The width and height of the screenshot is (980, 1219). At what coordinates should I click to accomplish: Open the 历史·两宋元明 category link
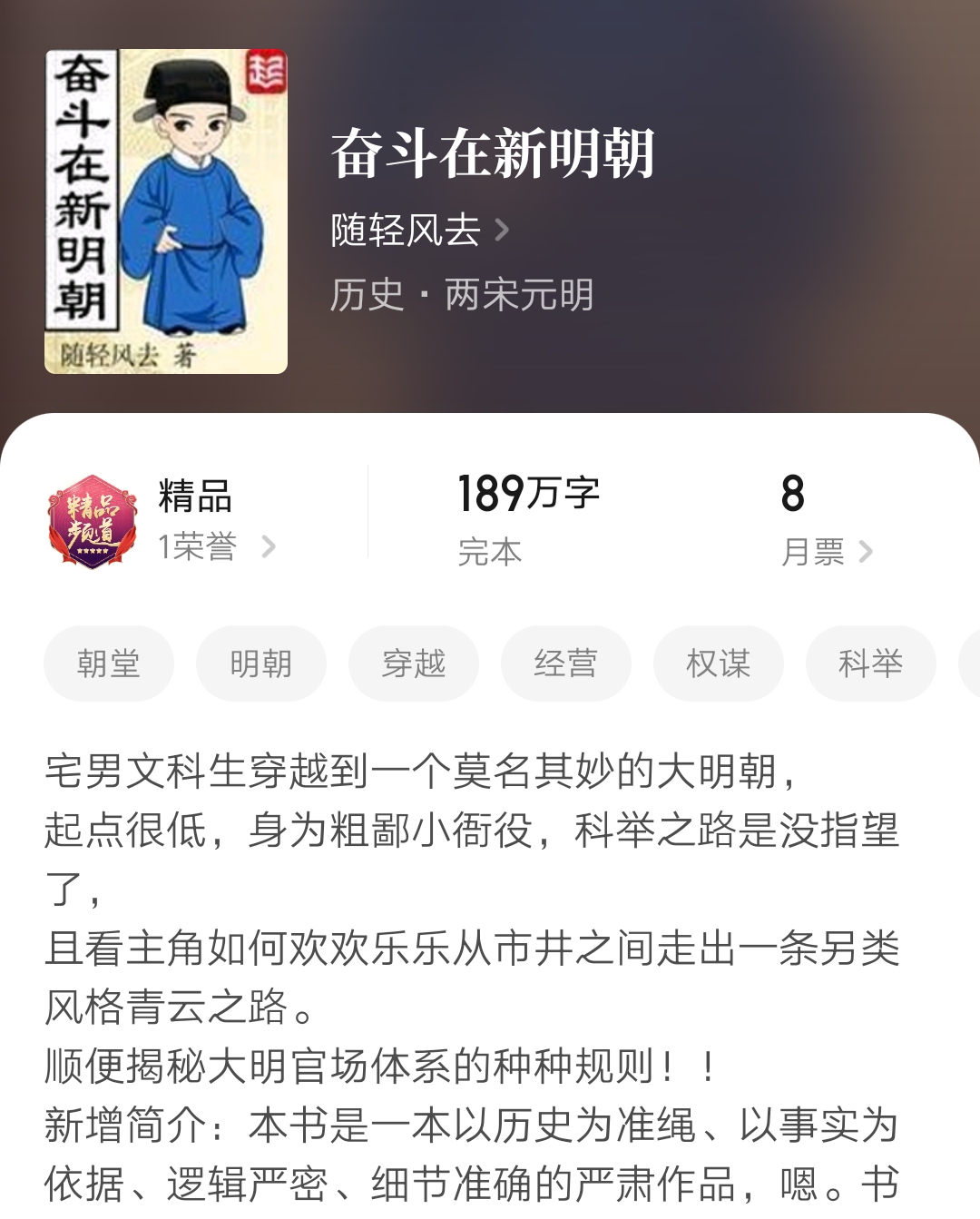click(465, 296)
